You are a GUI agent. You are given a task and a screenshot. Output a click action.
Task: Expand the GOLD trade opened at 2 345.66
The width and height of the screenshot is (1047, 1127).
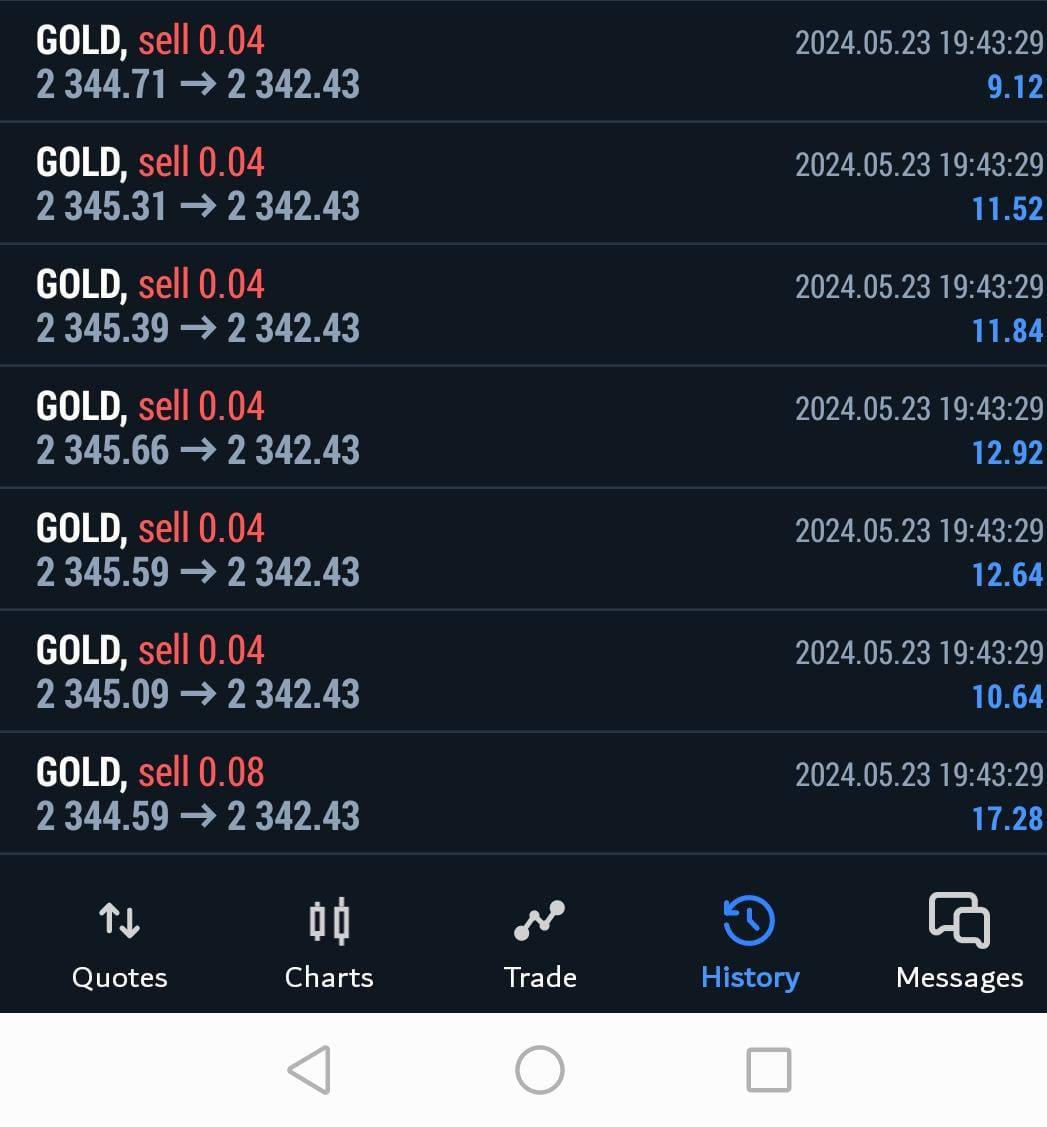pyautogui.click(x=523, y=428)
